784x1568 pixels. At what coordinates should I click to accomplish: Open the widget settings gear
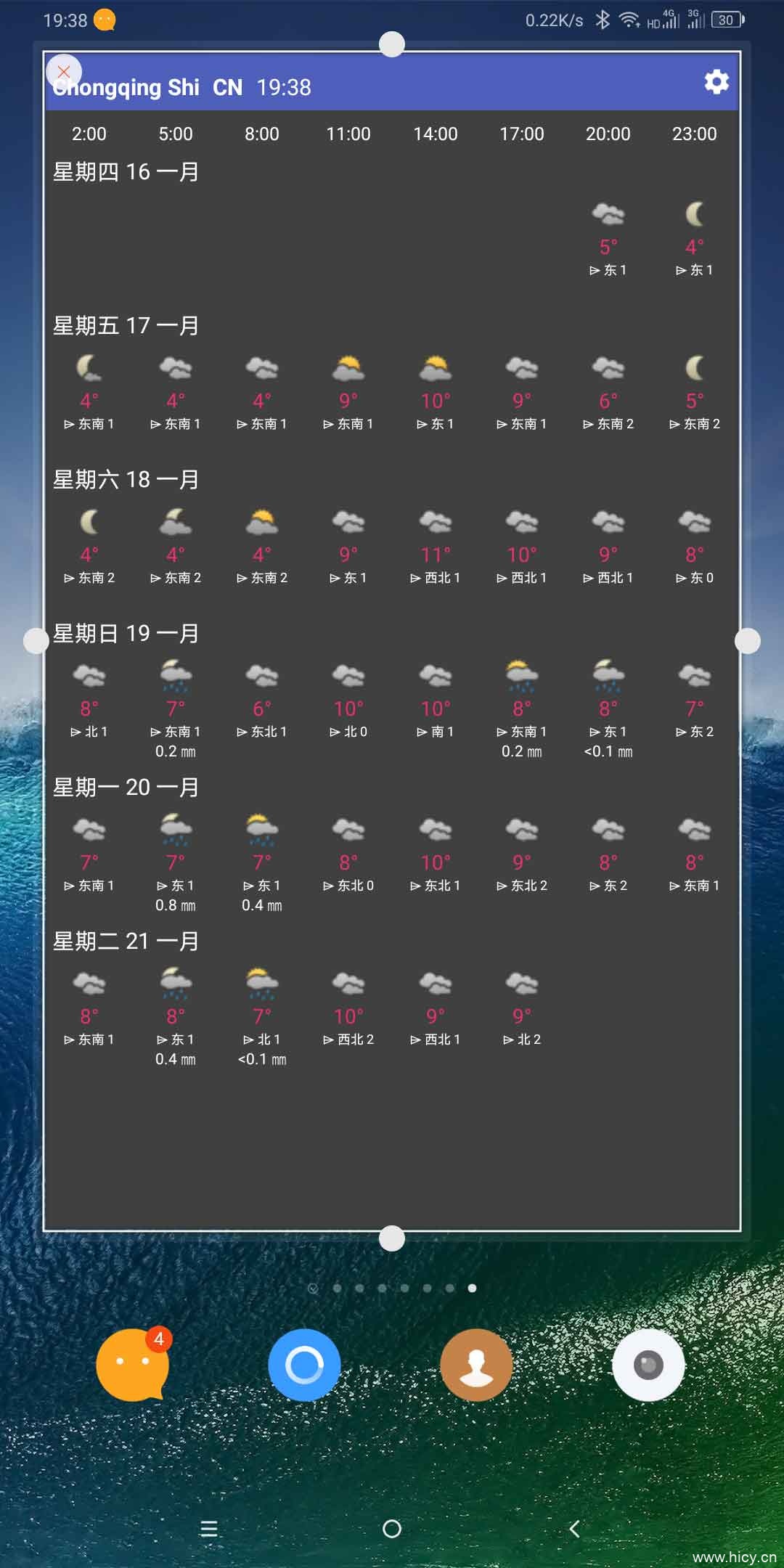716,82
